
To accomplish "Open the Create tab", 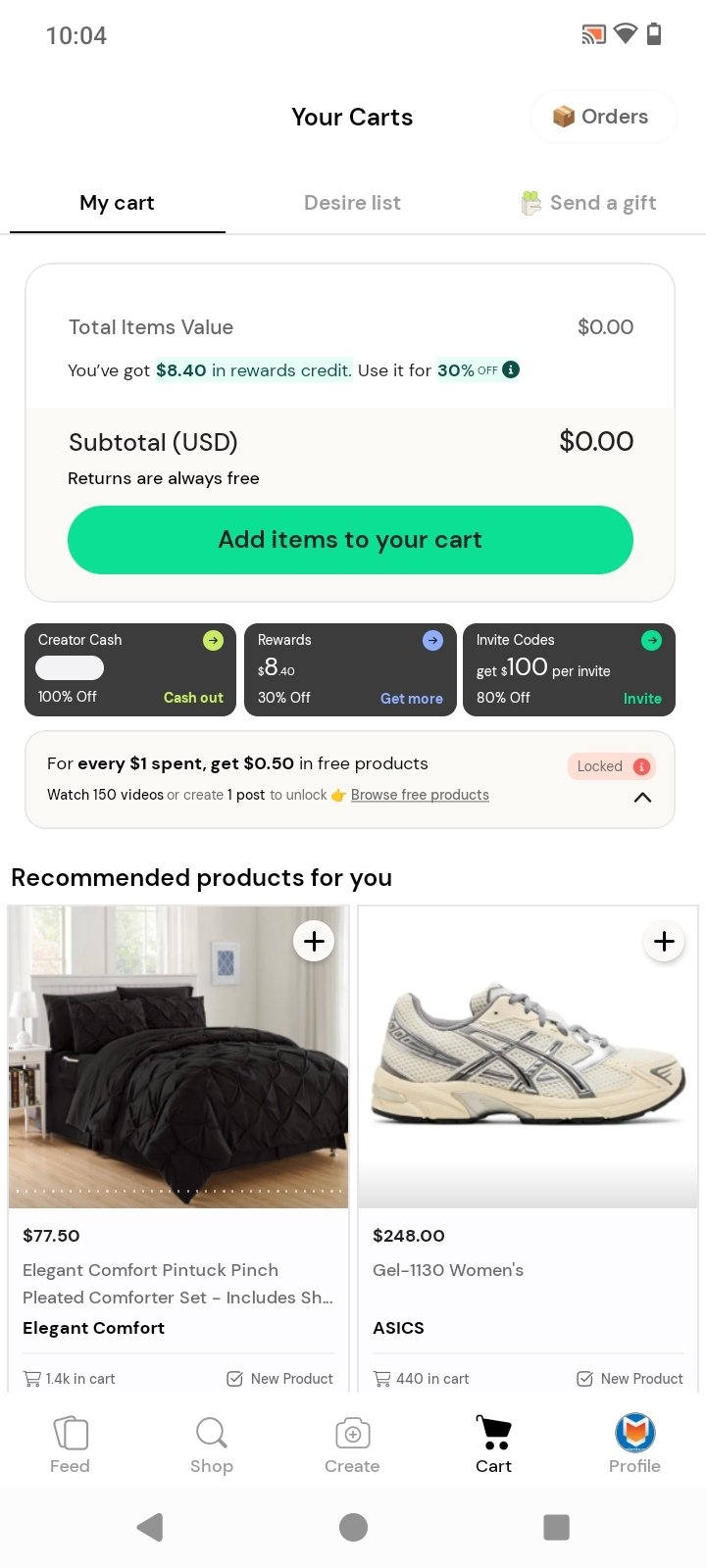I will (x=352, y=1445).
